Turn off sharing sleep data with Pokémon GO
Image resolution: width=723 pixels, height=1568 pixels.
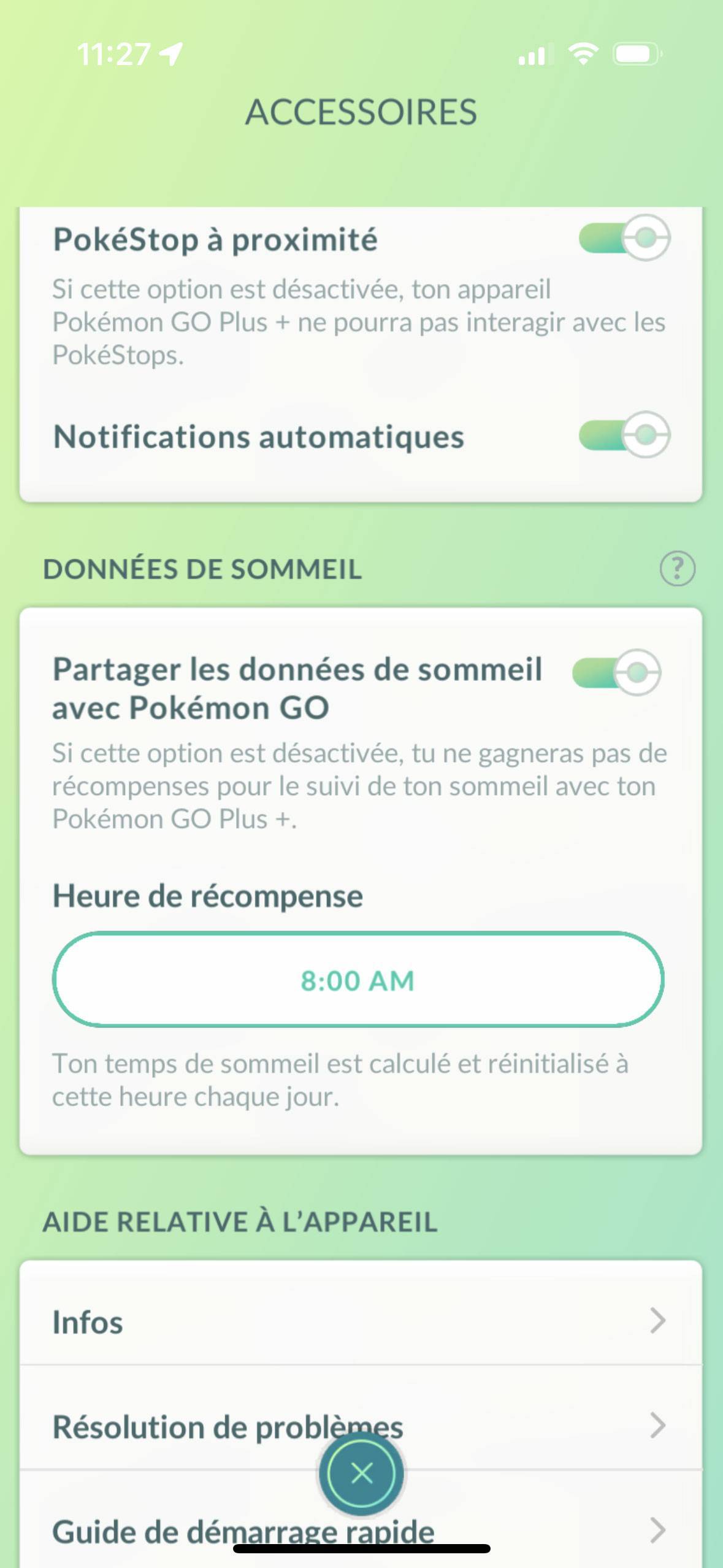point(616,672)
